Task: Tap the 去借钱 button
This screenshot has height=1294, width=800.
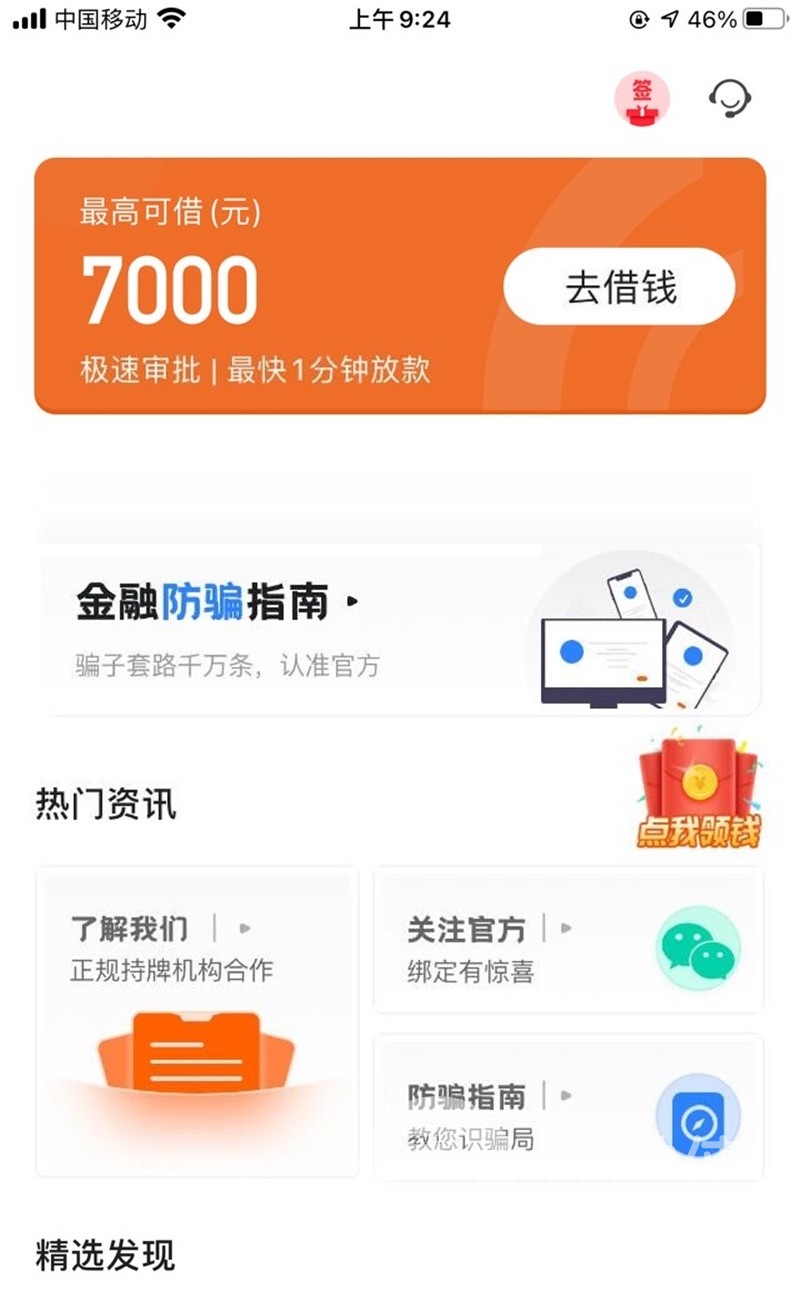Action: pos(619,287)
